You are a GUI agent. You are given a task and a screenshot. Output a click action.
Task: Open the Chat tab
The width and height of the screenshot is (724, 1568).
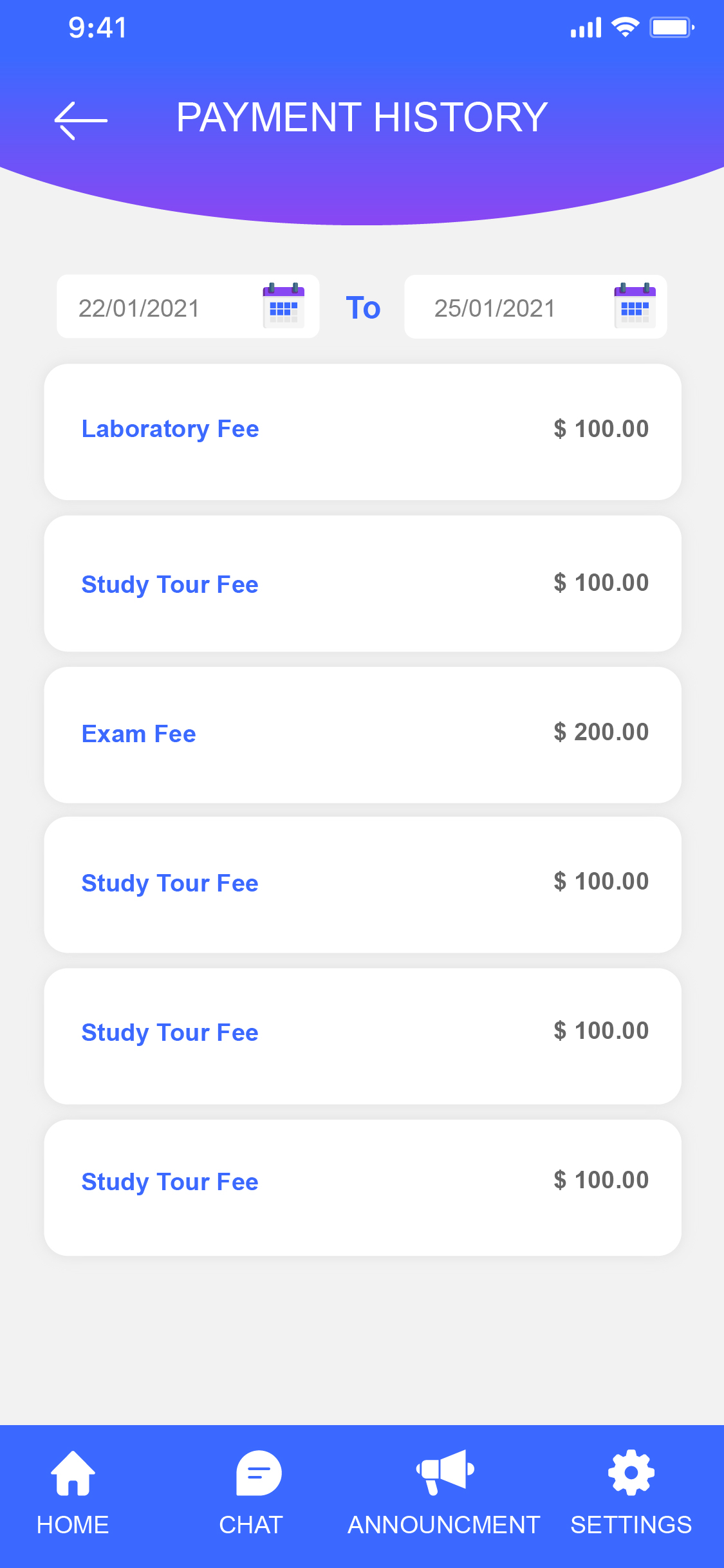pyautogui.click(x=252, y=1493)
